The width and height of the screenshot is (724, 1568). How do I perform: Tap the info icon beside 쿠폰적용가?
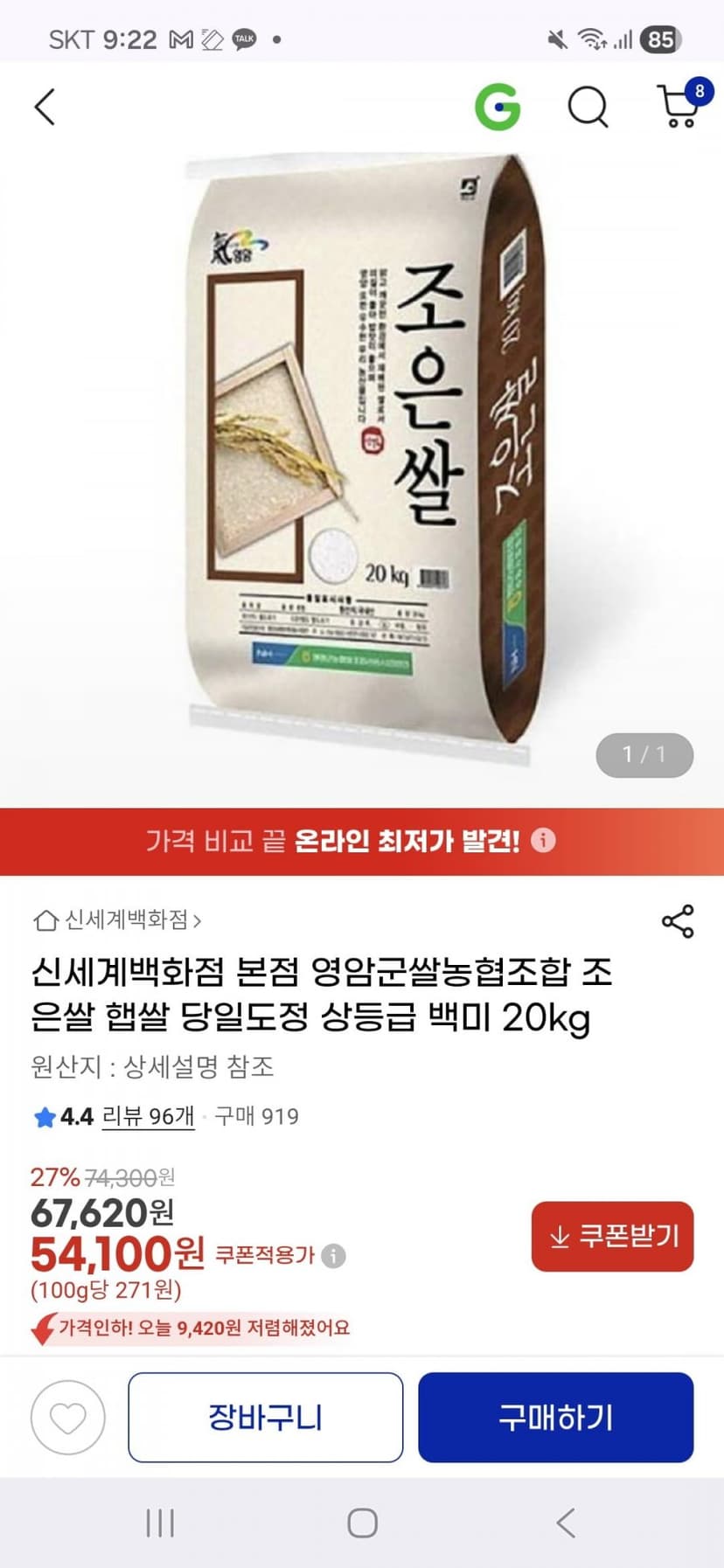[x=333, y=1256]
